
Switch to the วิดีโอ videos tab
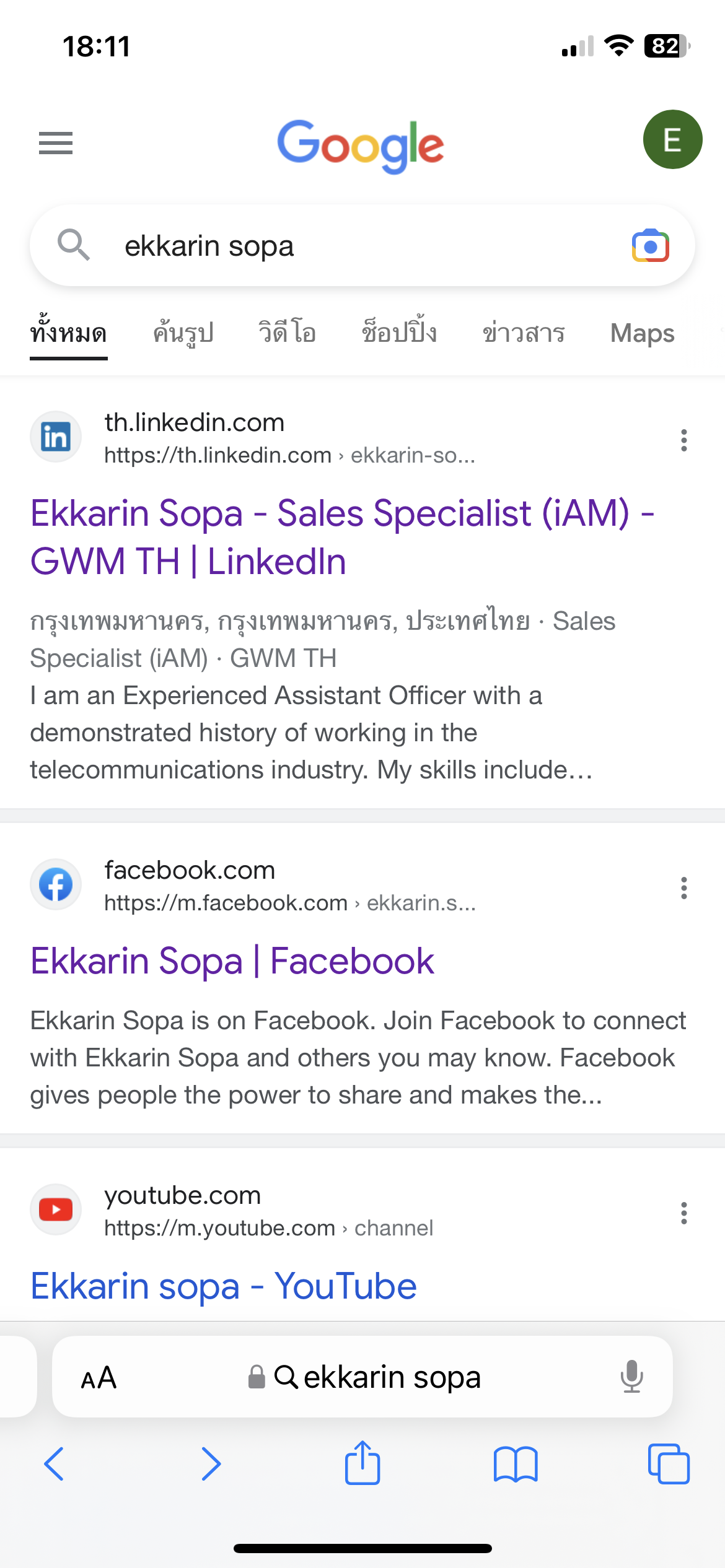(x=288, y=333)
